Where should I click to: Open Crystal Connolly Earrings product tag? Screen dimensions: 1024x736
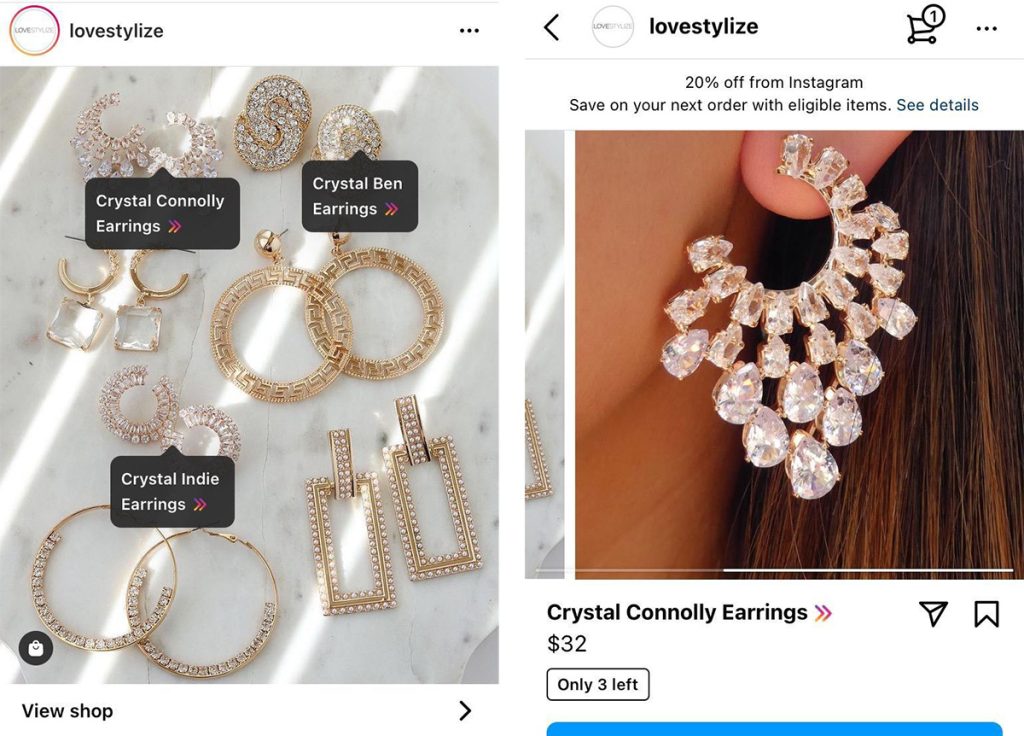161,213
